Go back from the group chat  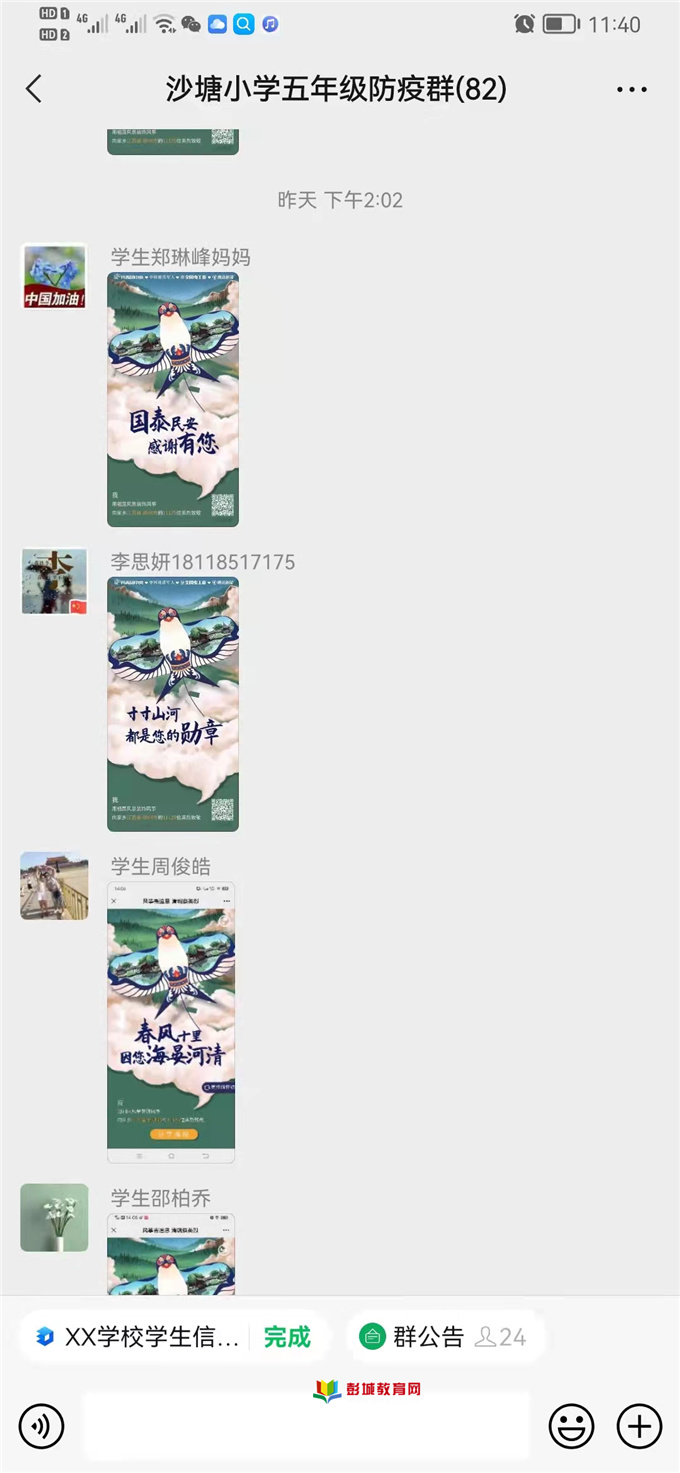click(34, 90)
